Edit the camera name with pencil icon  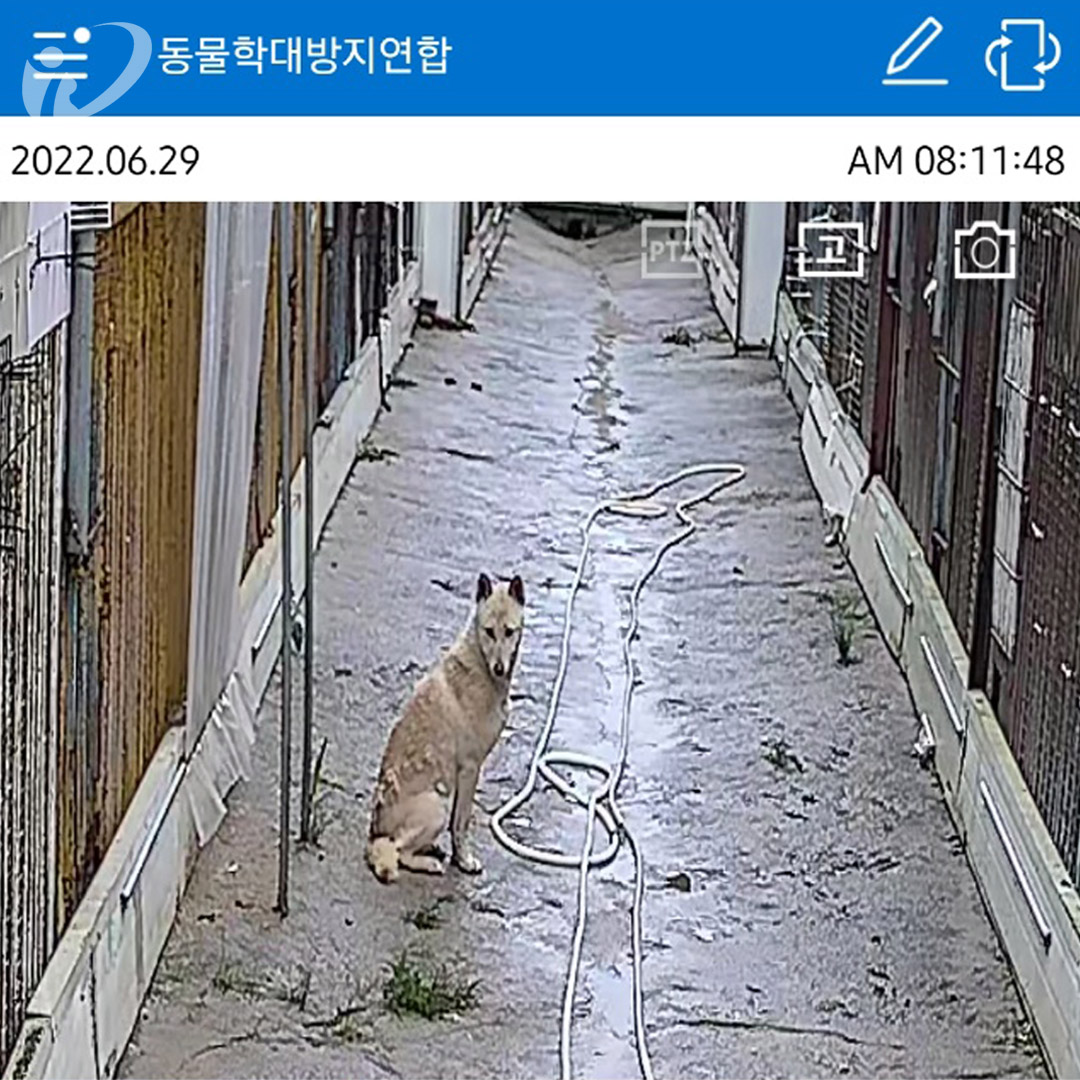point(915,52)
